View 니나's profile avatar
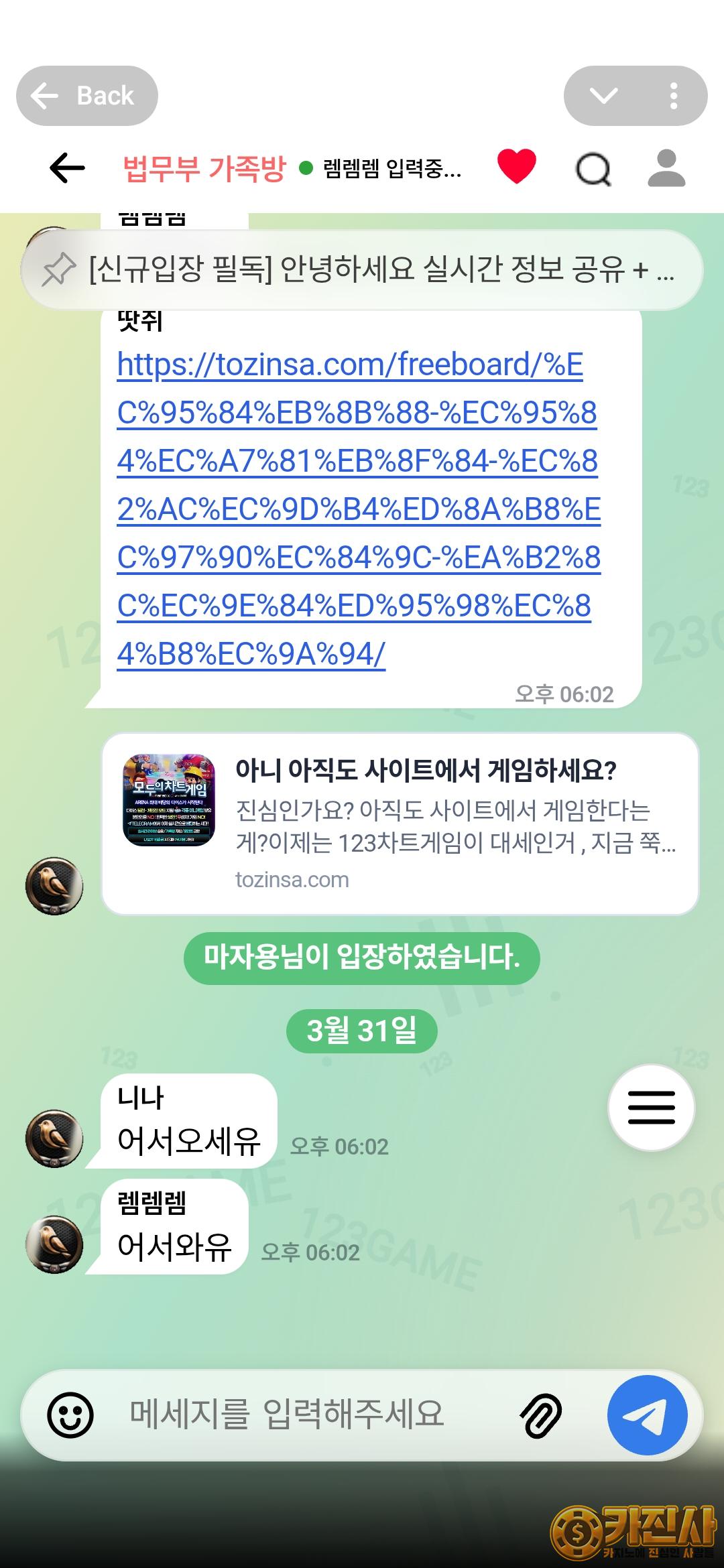 [x=54, y=1138]
